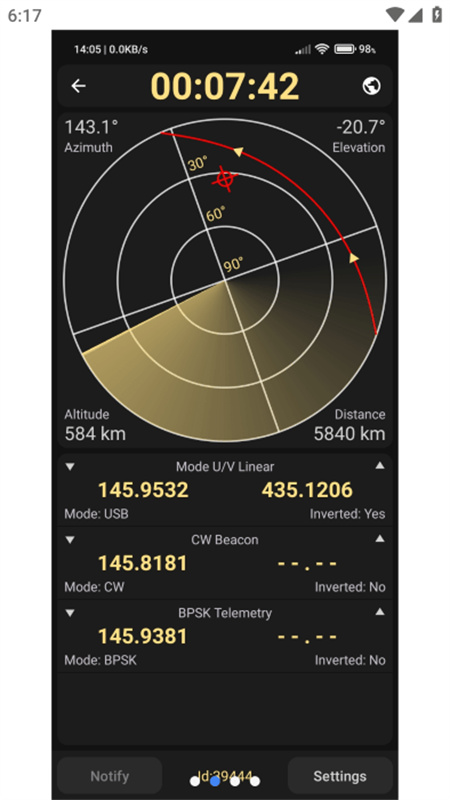This screenshot has height=800, width=450.
Task: Go to the last page indicator dot
Action: click(255, 781)
